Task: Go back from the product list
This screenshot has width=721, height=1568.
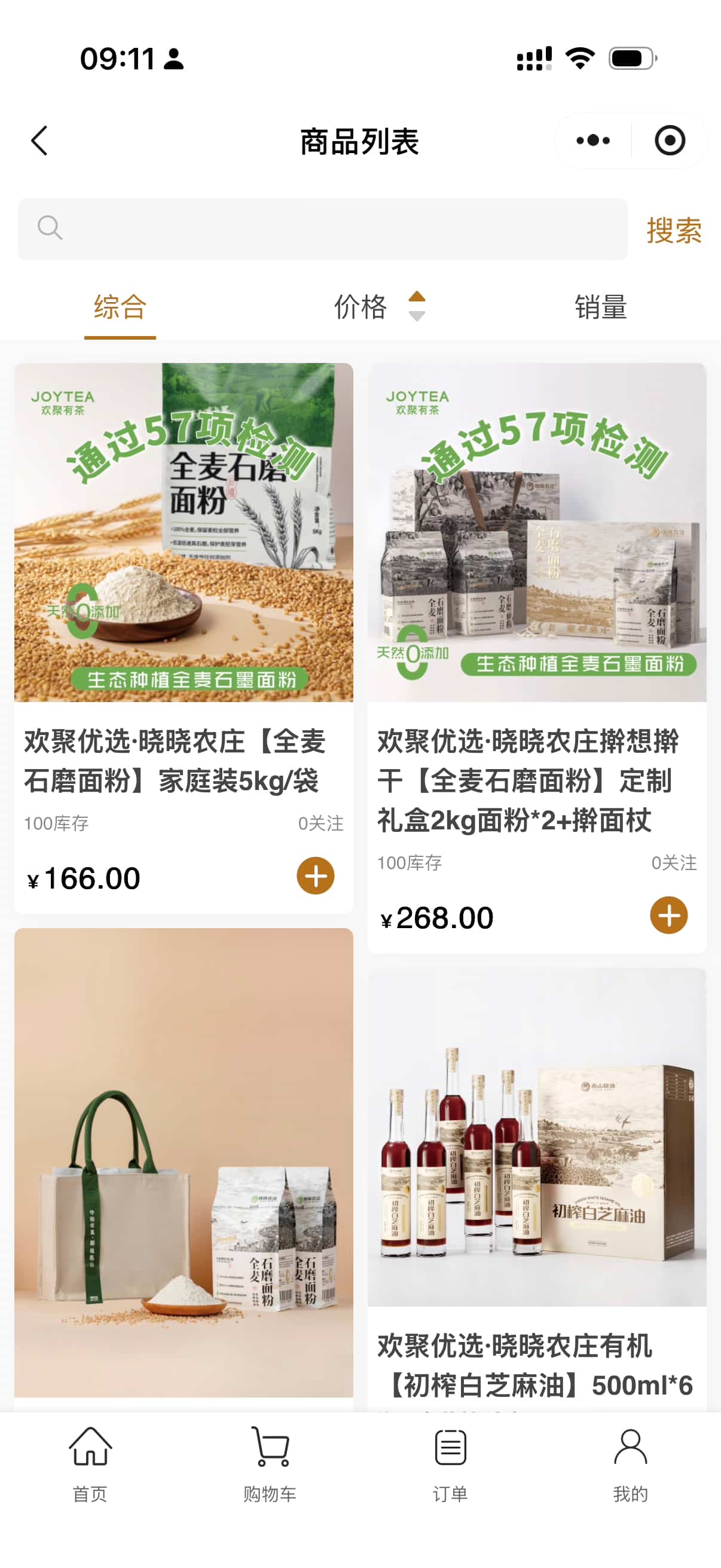Action: [x=39, y=141]
